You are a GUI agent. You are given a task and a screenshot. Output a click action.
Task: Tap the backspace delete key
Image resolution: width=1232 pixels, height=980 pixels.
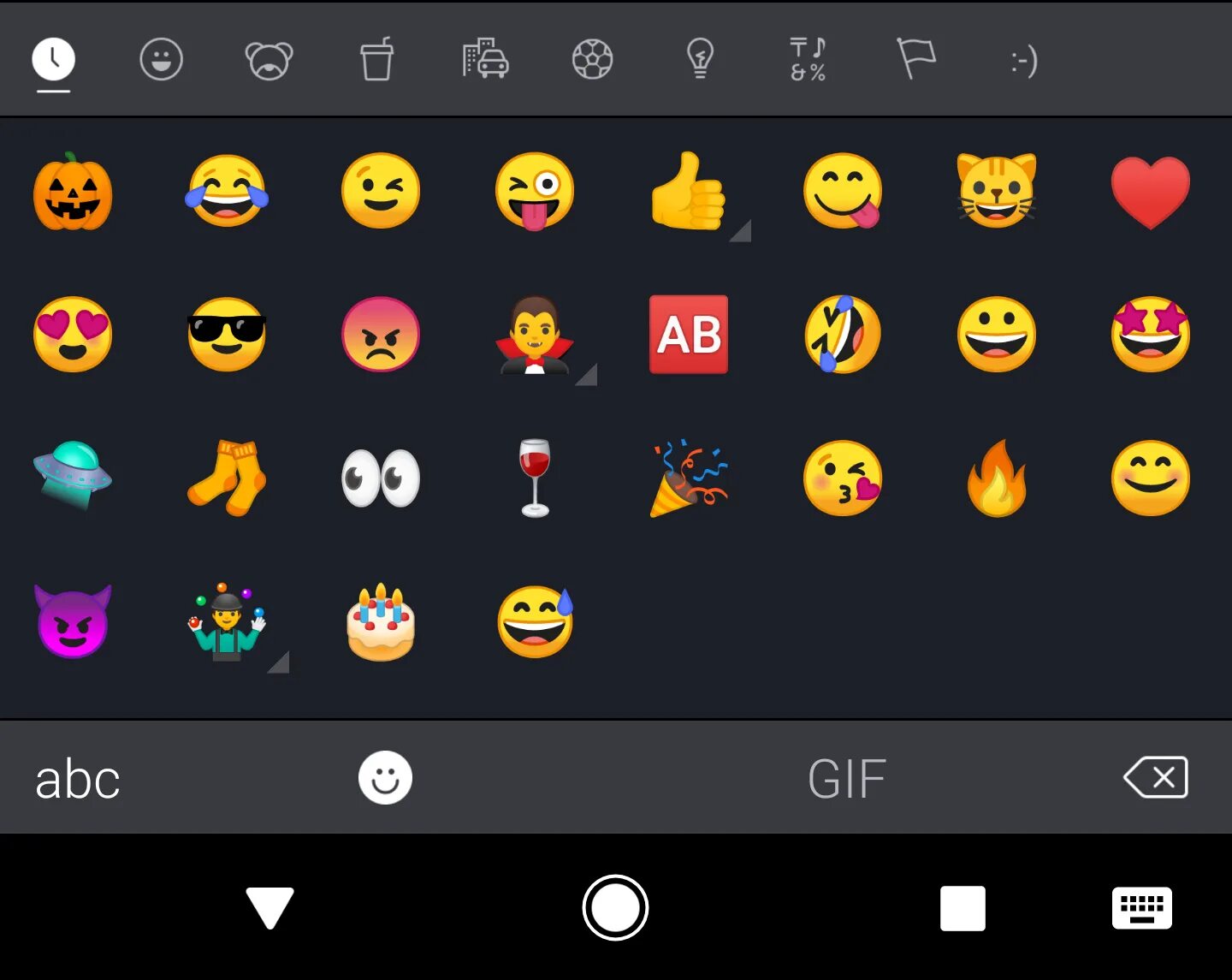(x=1156, y=777)
